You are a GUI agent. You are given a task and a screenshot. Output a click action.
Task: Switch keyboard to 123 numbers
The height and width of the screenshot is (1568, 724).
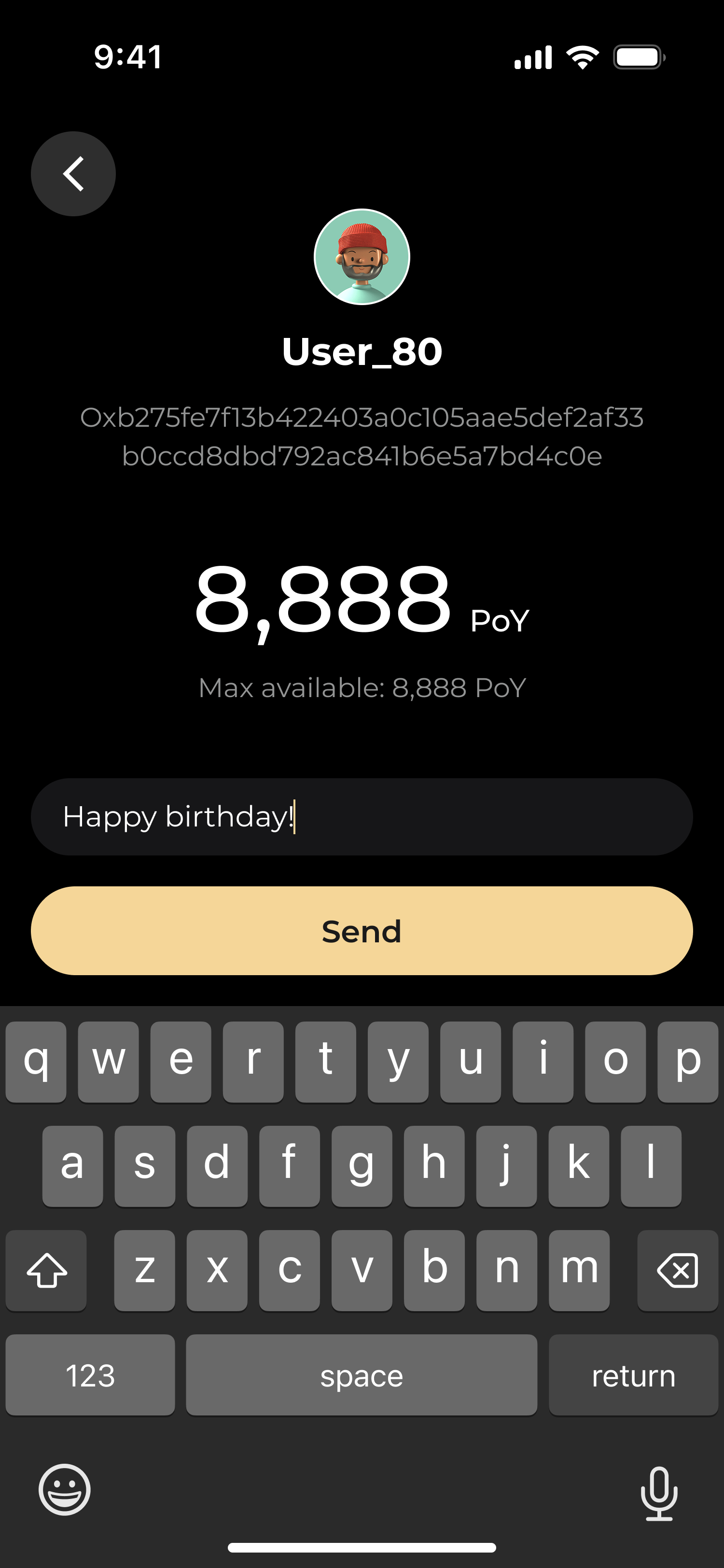[90, 1375]
